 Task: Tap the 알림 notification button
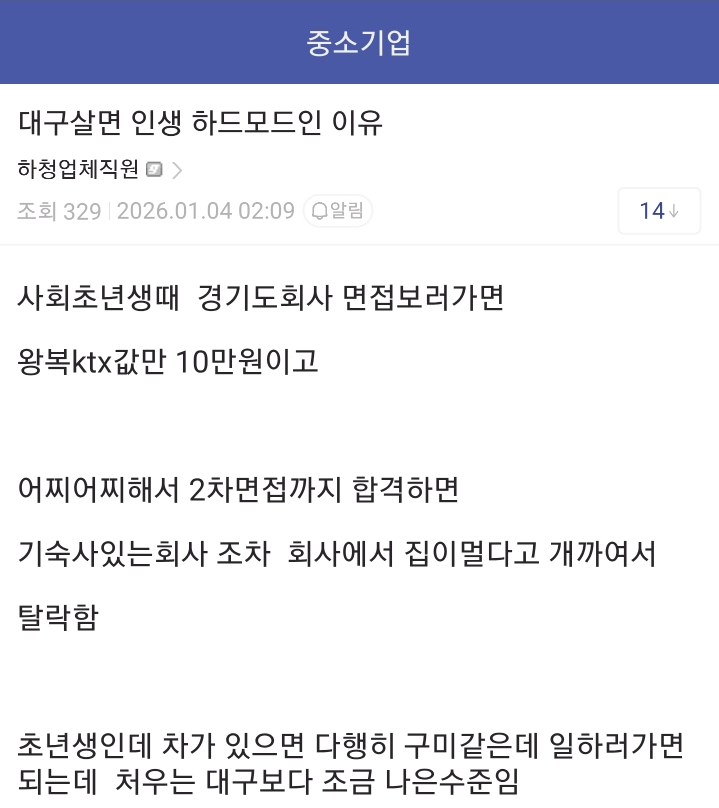pyautogui.click(x=338, y=211)
